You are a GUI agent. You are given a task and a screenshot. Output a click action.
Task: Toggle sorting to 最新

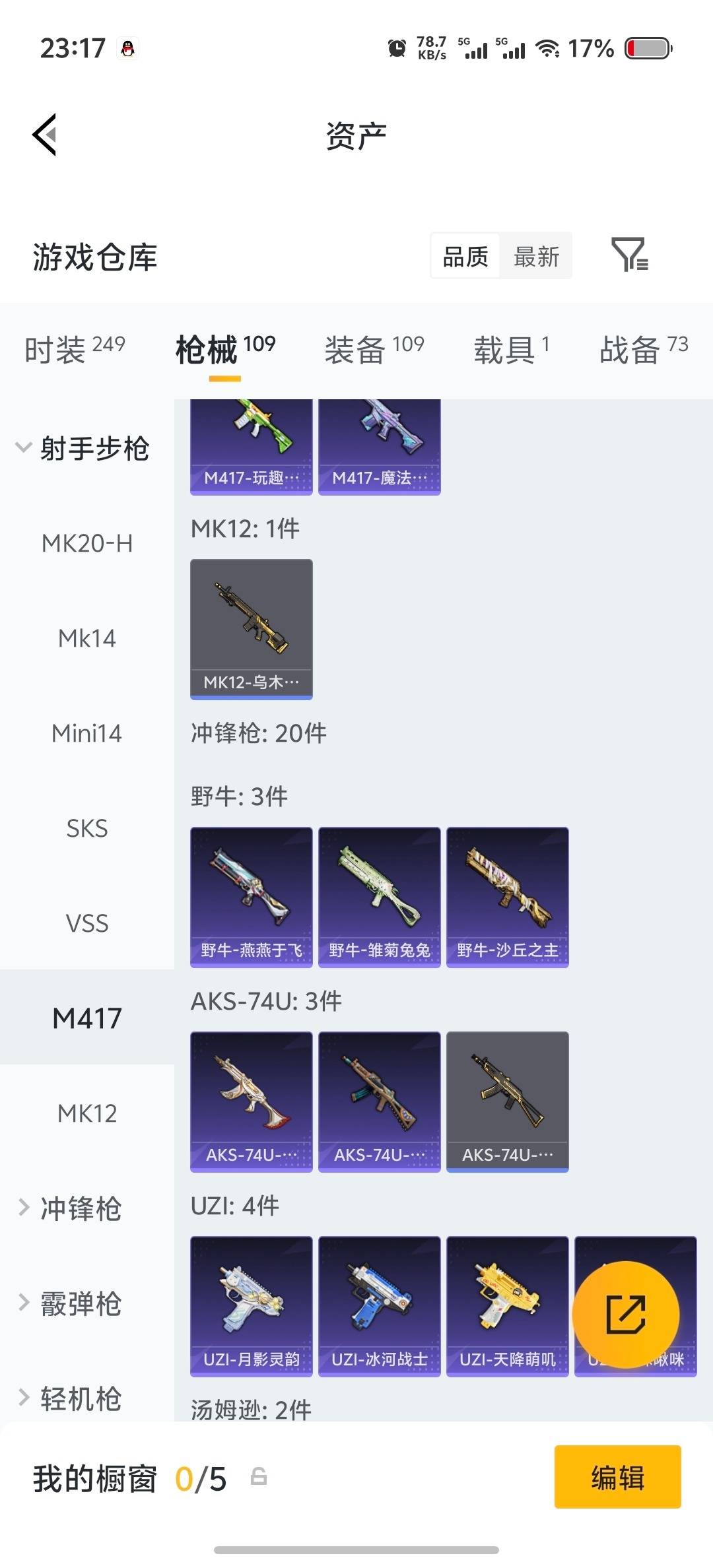(537, 256)
